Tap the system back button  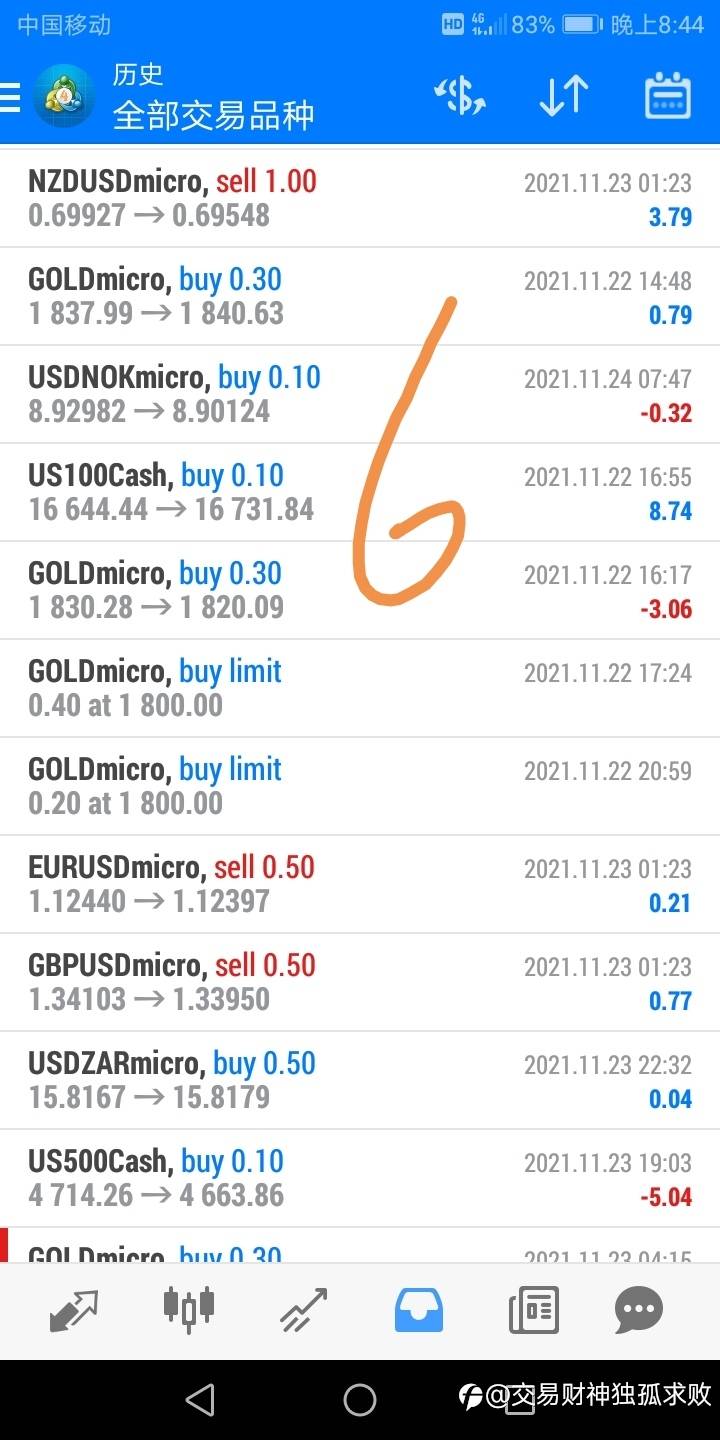pos(201,1400)
